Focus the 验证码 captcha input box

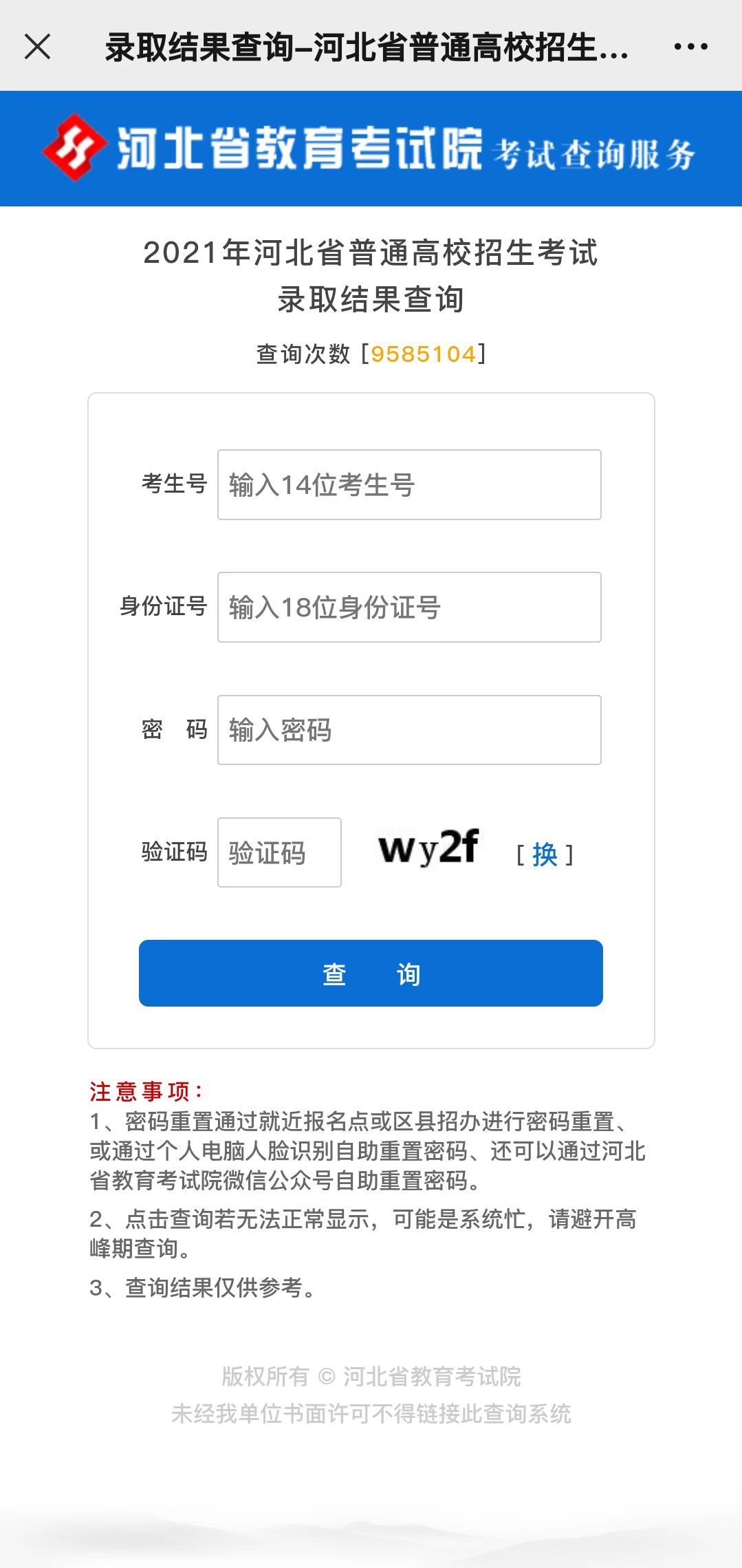(279, 852)
